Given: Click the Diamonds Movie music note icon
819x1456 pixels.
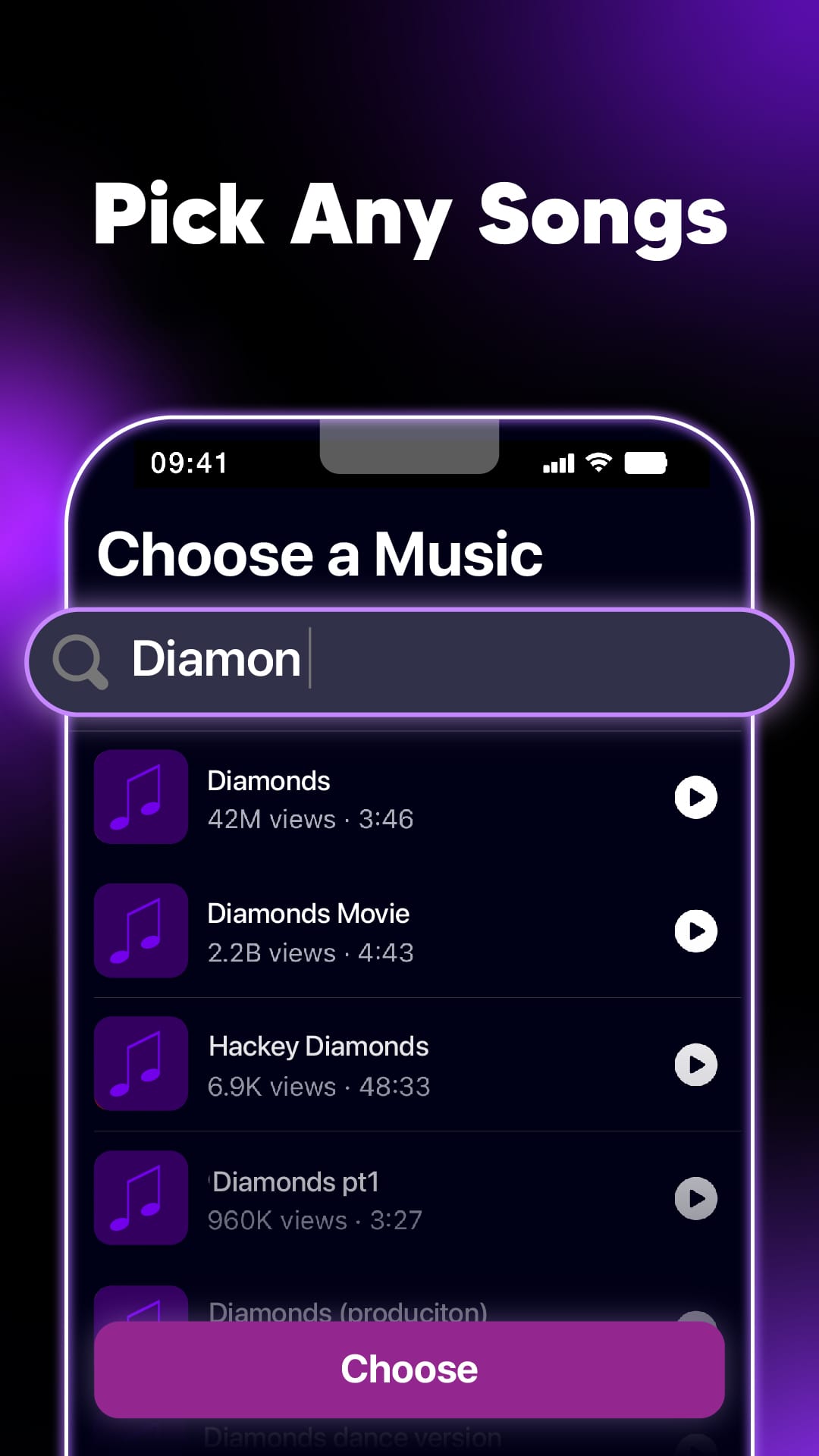Looking at the screenshot, I should (140, 932).
